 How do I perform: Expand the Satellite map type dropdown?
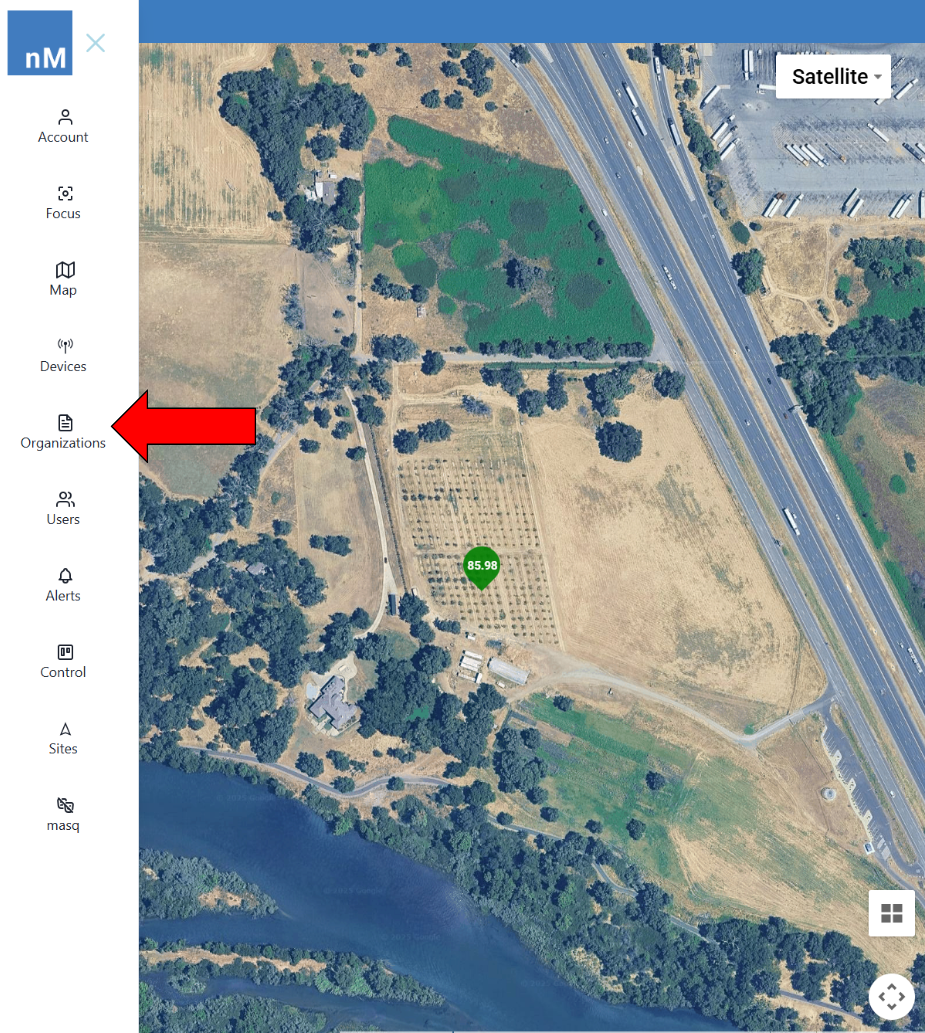click(834, 77)
